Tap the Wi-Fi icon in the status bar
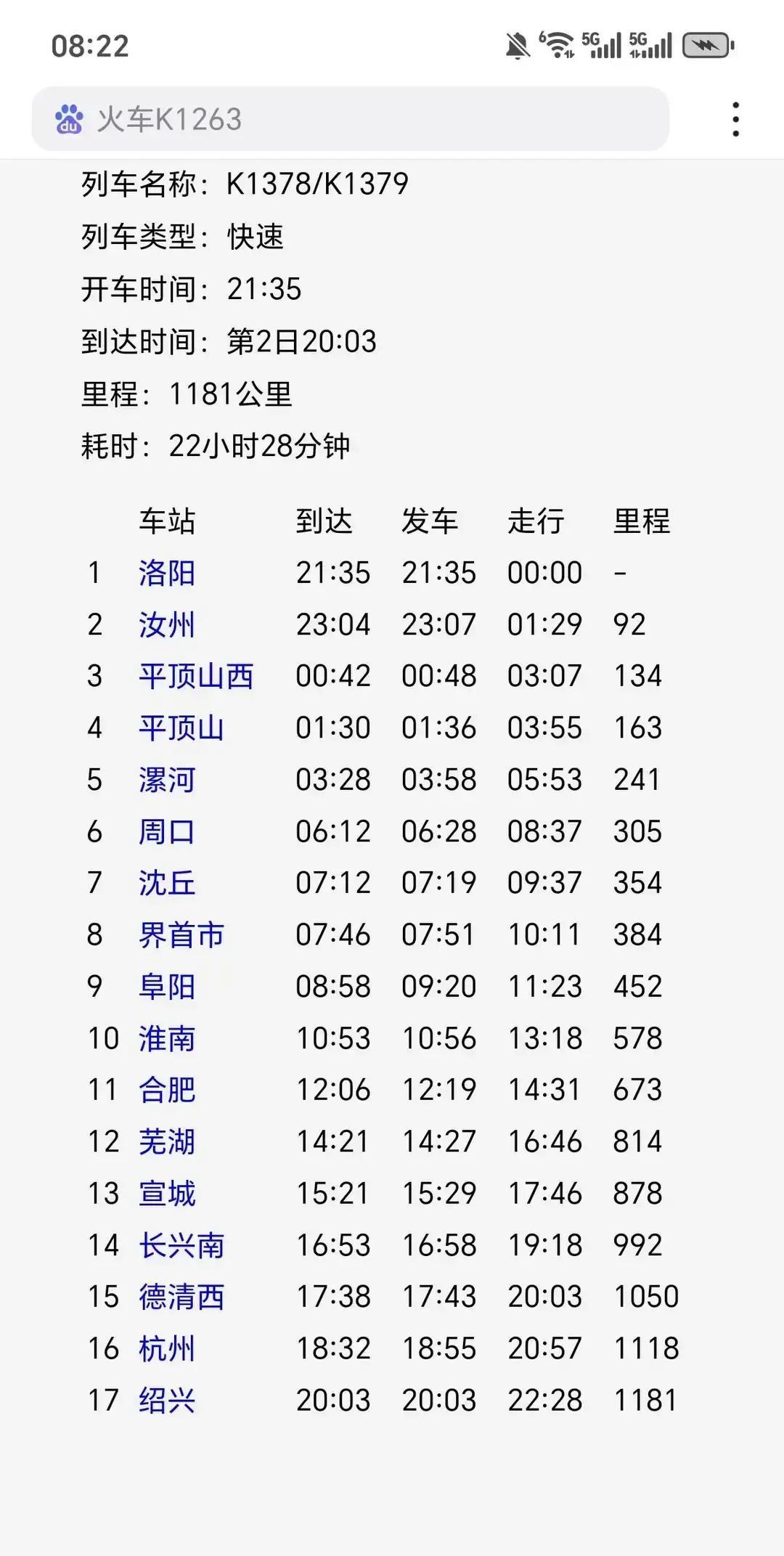Image resolution: width=784 pixels, height=1556 pixels. (x=556, y=44)
